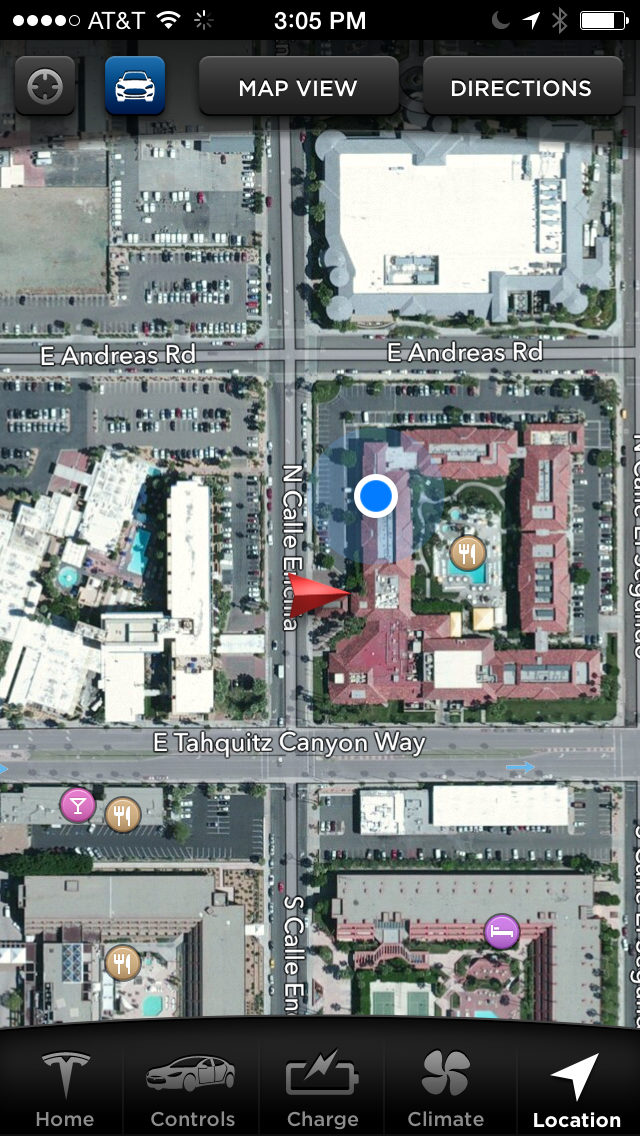This screenshot has height=1136, width=640.
Task: Tap the pink cocktail bar map pin
Action: [x=78, y=804]
